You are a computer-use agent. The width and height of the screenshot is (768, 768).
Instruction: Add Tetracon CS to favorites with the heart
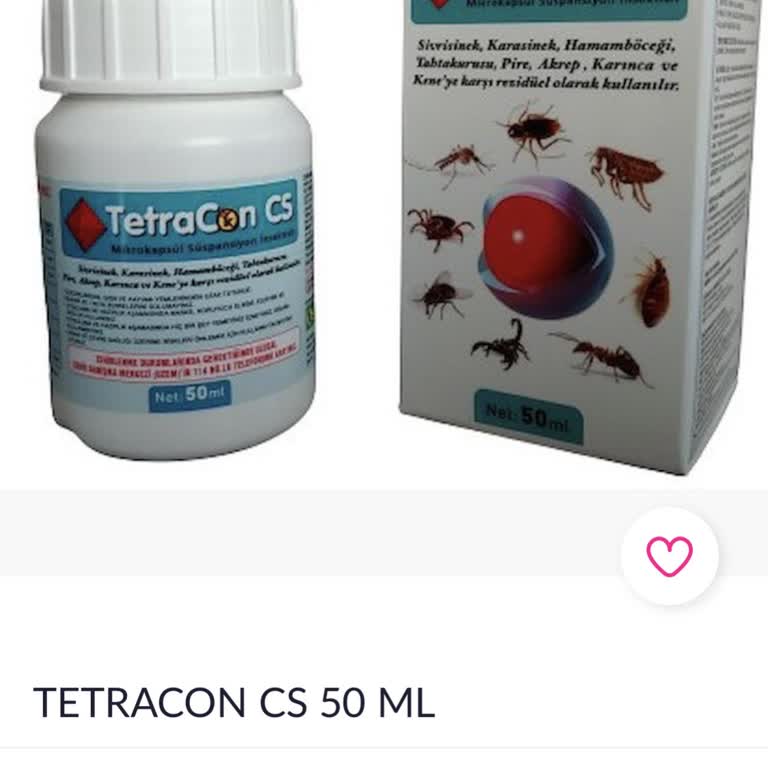point(669,556)
